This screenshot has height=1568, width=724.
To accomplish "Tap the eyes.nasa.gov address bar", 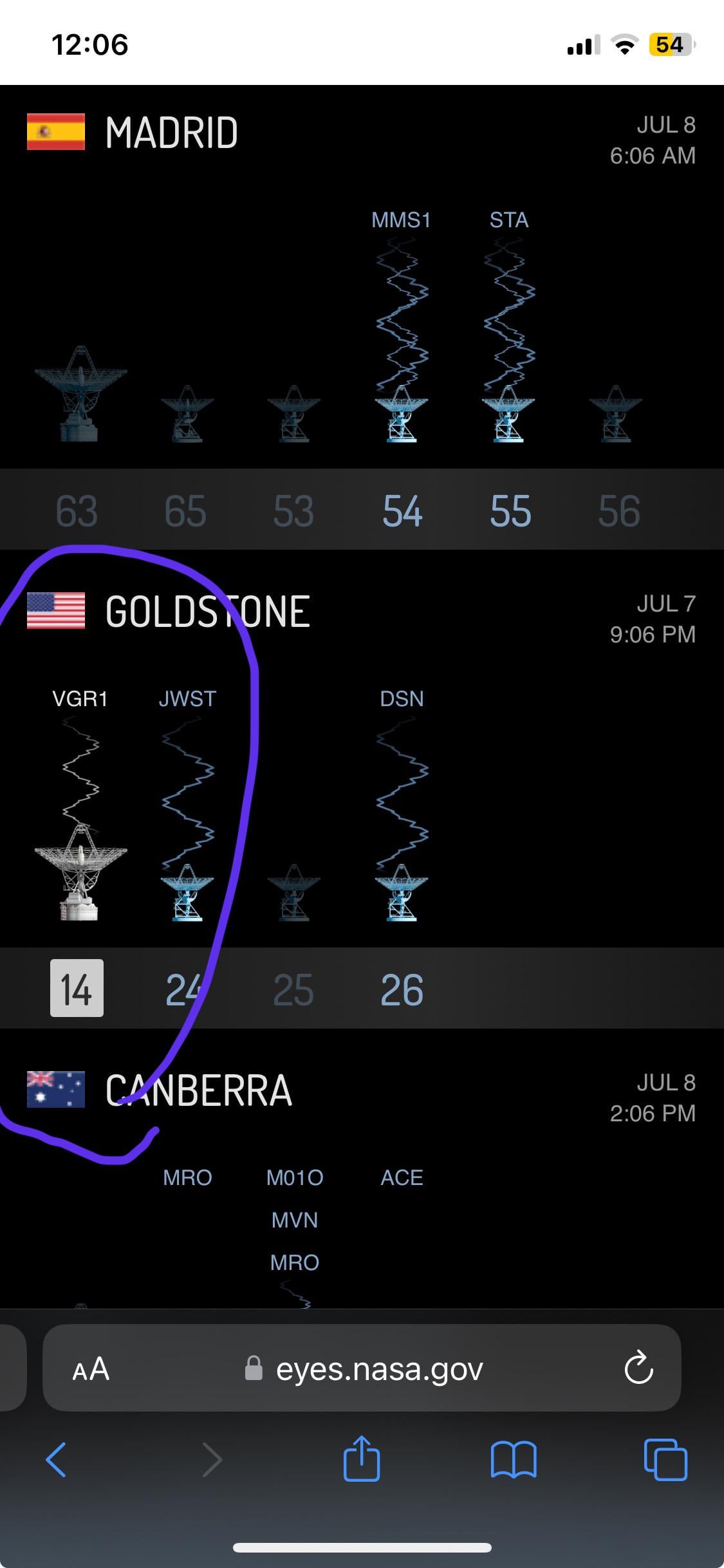I will pyautogui.click(x=378, y=1368).
